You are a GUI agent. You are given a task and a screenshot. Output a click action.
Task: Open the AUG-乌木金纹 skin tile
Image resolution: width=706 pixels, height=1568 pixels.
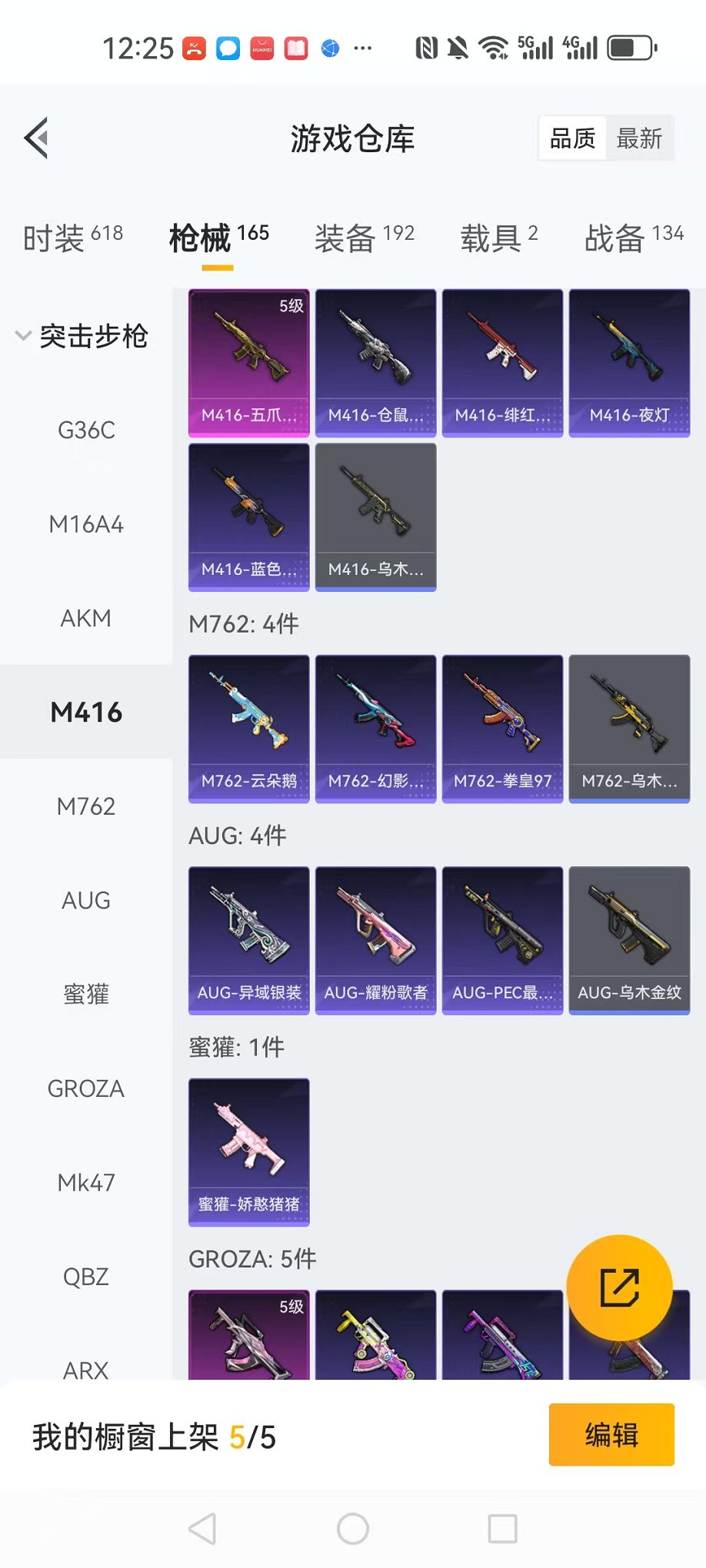pyautogui.click(x=629, y=940)
